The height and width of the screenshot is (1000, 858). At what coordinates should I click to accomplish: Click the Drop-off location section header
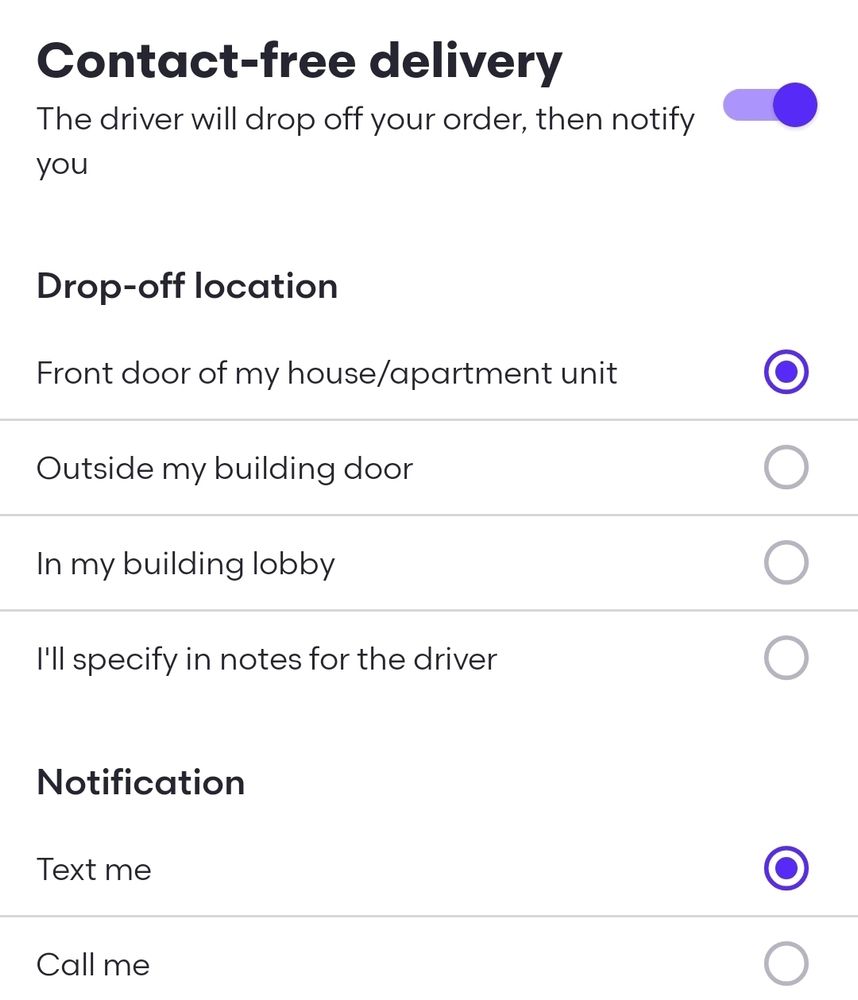186,286
